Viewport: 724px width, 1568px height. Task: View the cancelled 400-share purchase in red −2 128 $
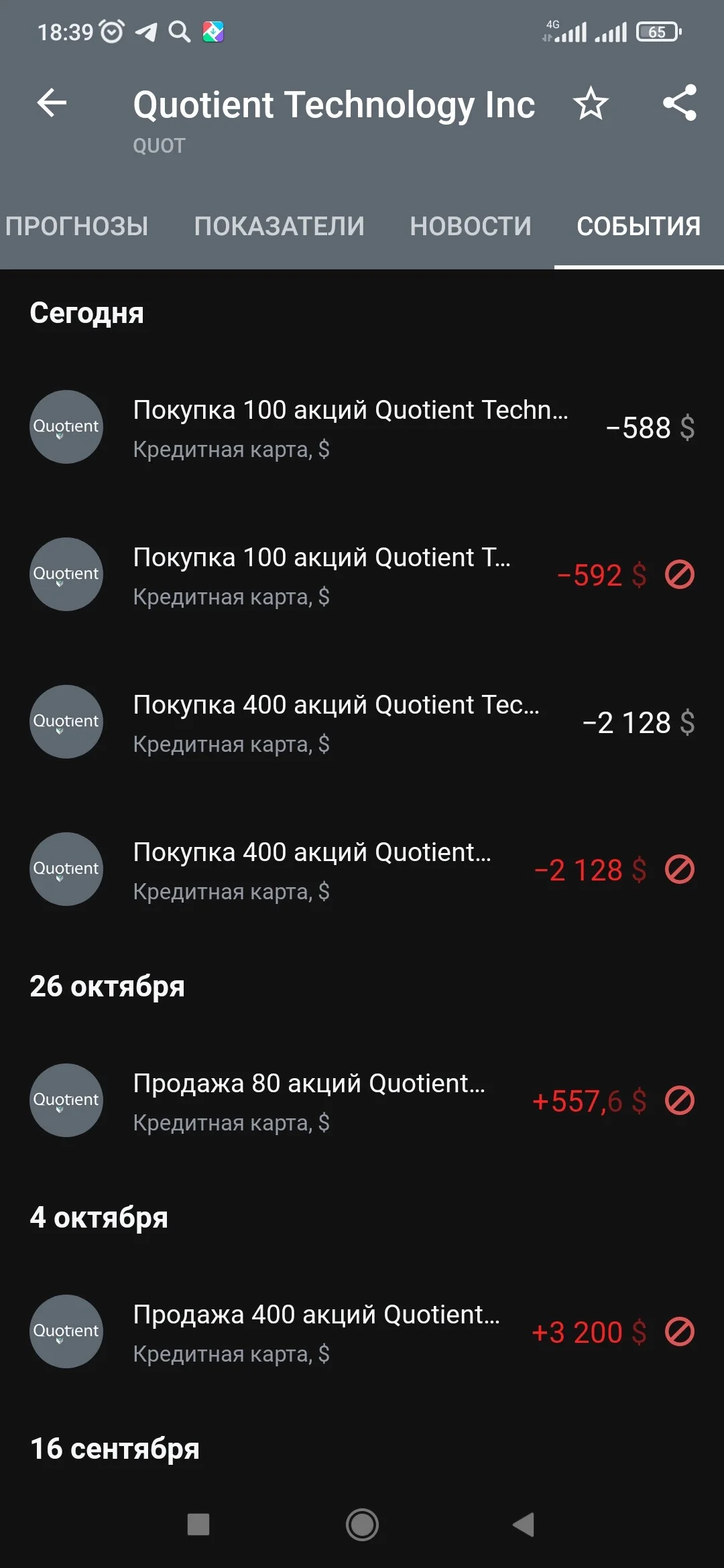pos(362,870)
